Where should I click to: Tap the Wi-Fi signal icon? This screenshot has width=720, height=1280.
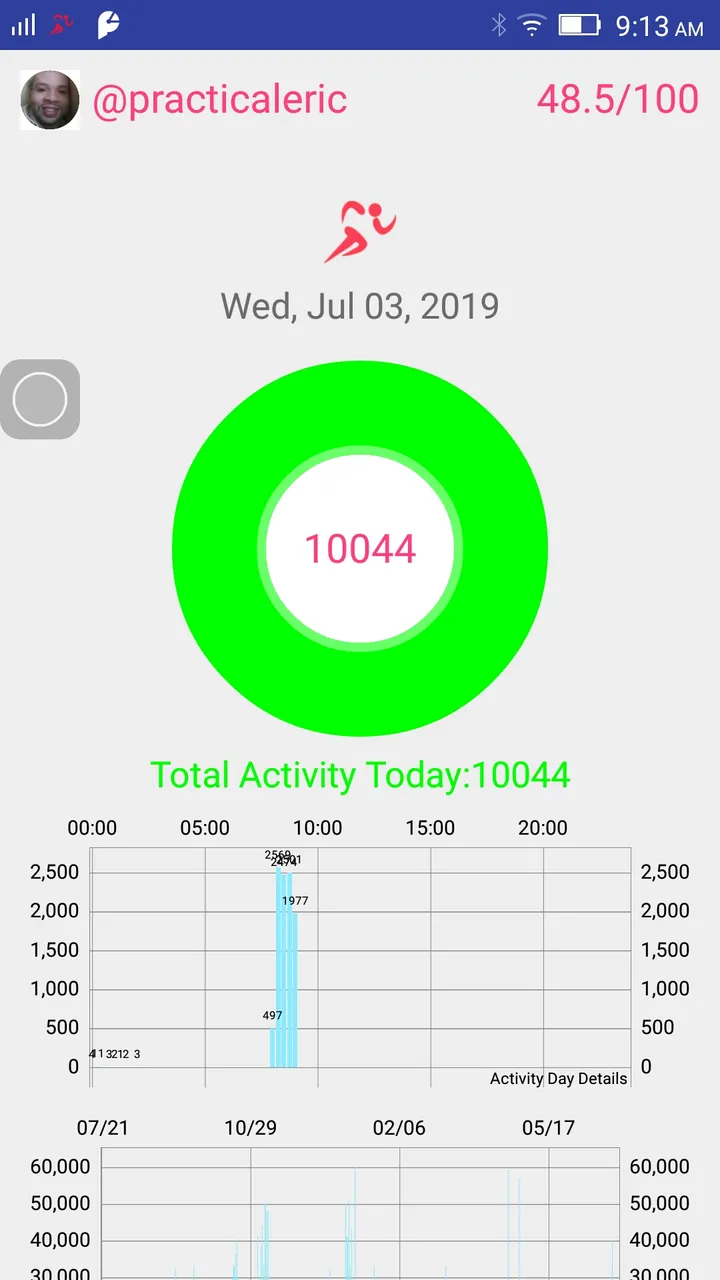(533, 24)
